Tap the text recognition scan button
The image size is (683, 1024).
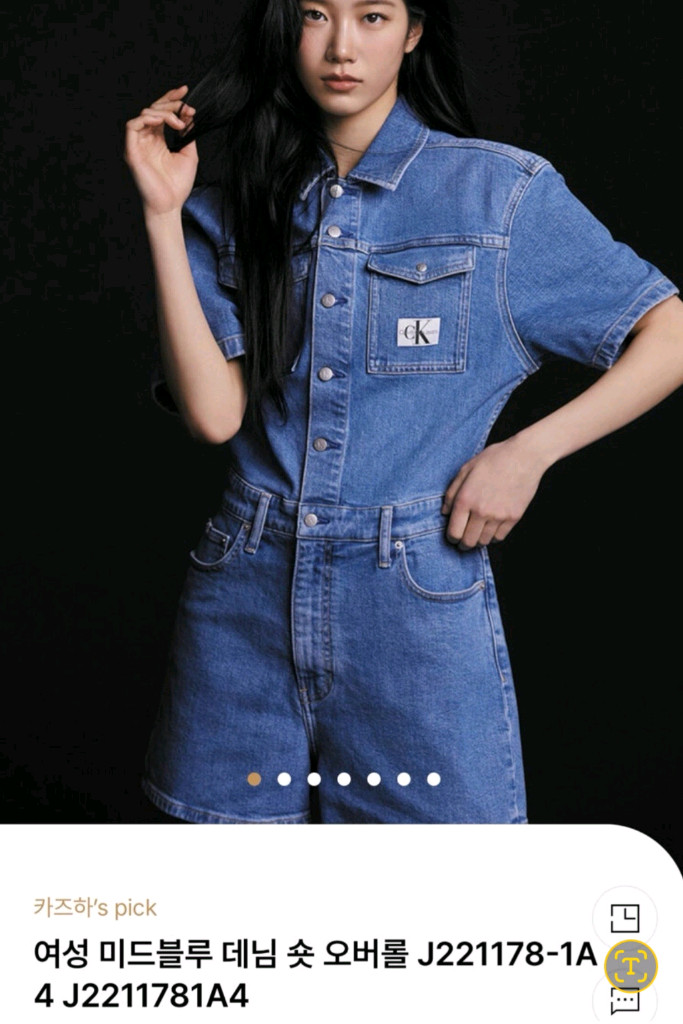pos(631,966)
